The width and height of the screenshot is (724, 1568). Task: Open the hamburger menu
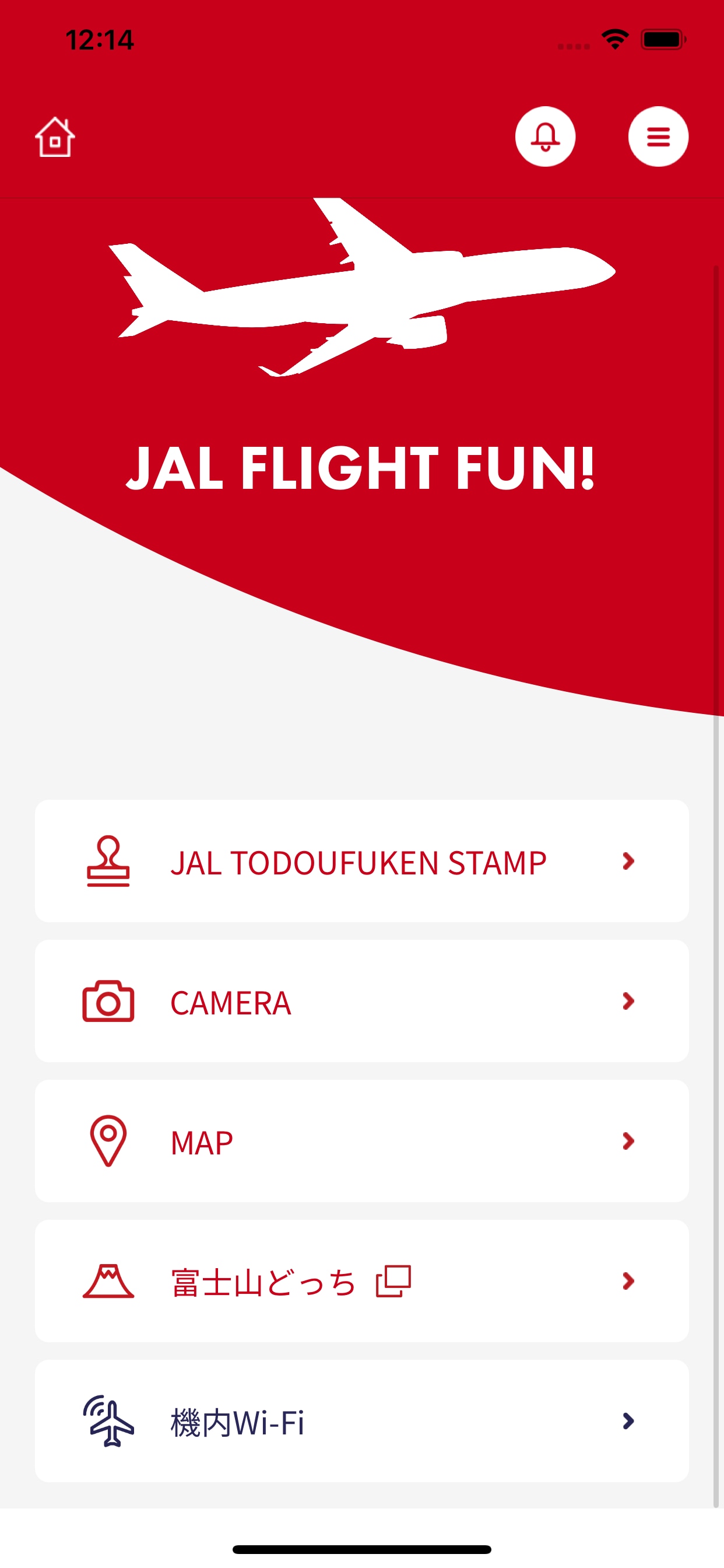tap(658, 136)
